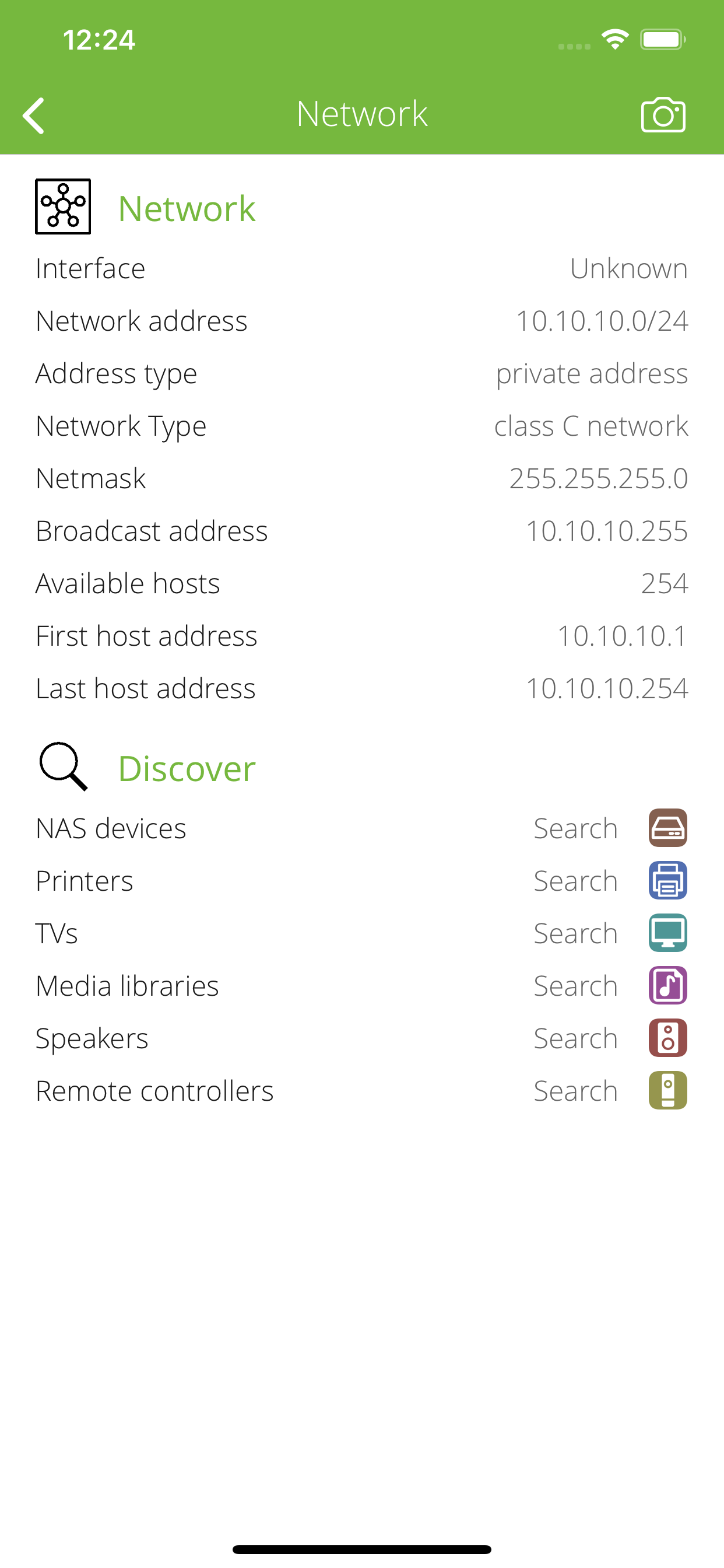Image resolution: width=724 pixels, height=1568 pixels.
Task: Tap the Broadcast address value
Action: pyautogui.click(x=606, y=530)
